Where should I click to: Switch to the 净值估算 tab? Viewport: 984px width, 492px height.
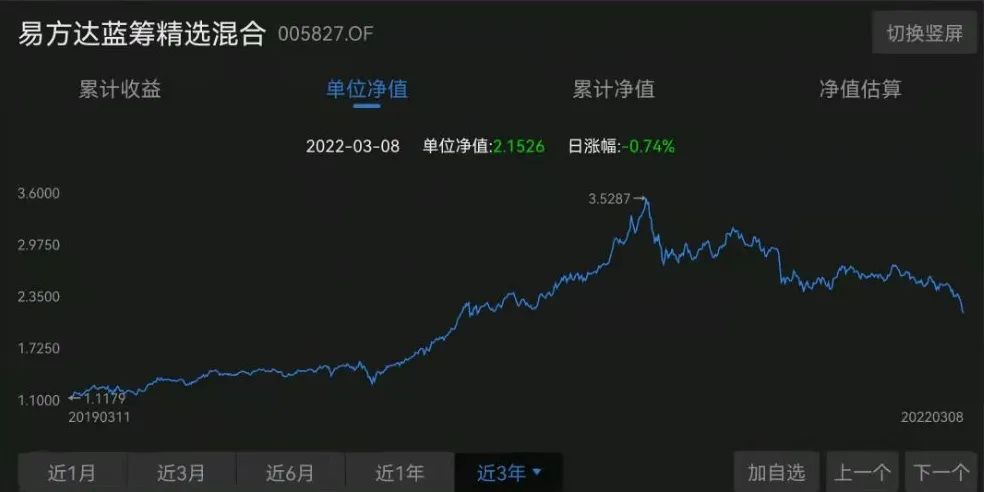point(860,89)
